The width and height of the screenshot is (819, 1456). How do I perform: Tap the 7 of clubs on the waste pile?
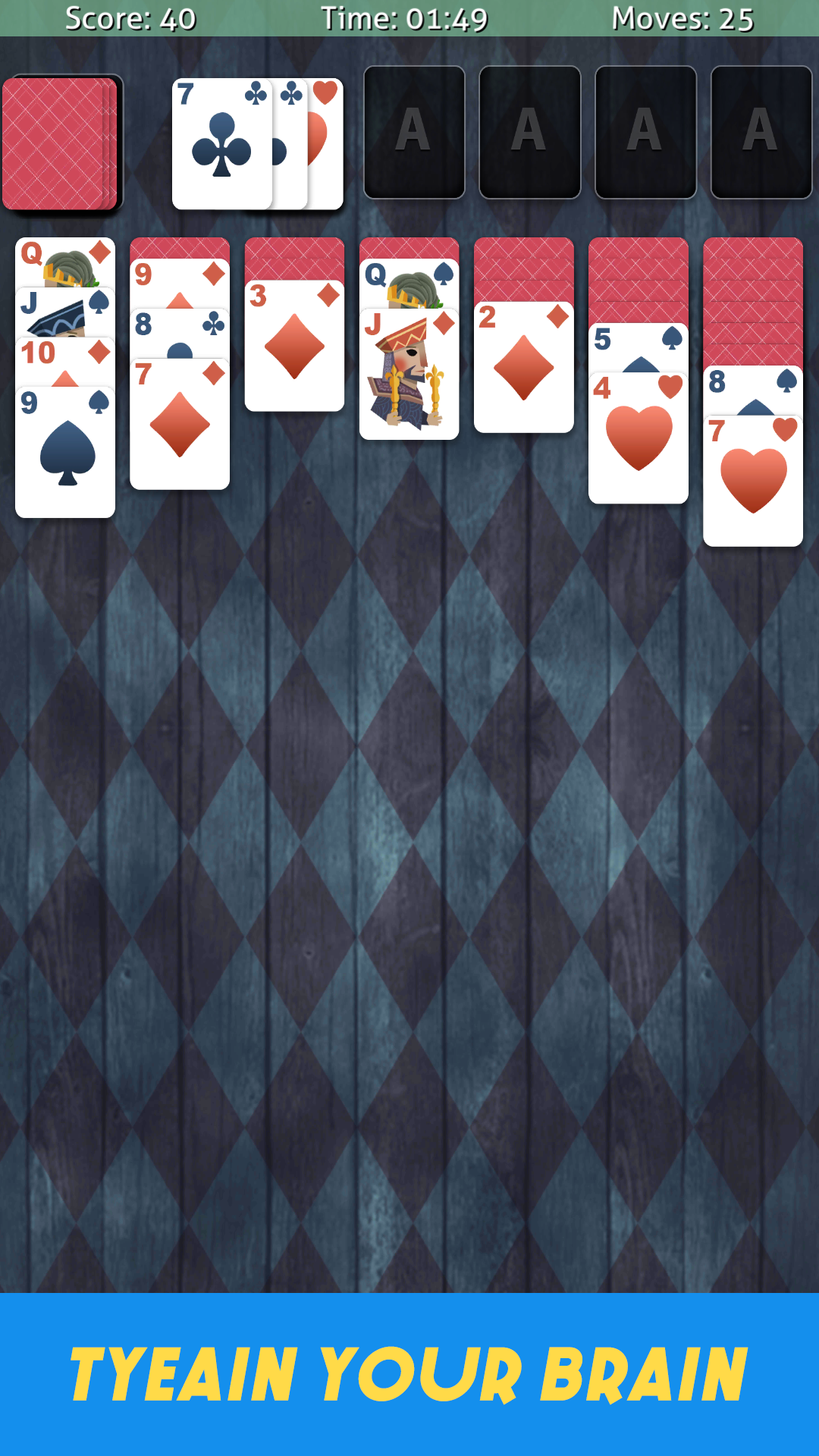point(221,144)
